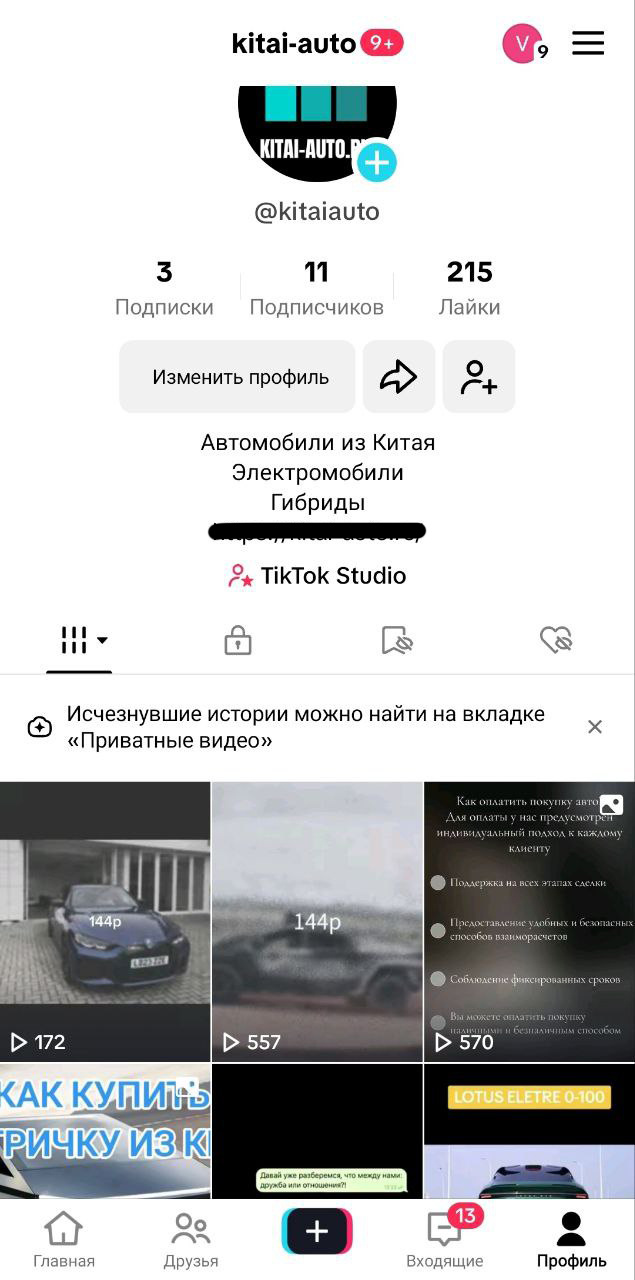Create a new video with plus button
Image resolution: width=635 pixels, height=1280 pixels.
pos(317,1232)
